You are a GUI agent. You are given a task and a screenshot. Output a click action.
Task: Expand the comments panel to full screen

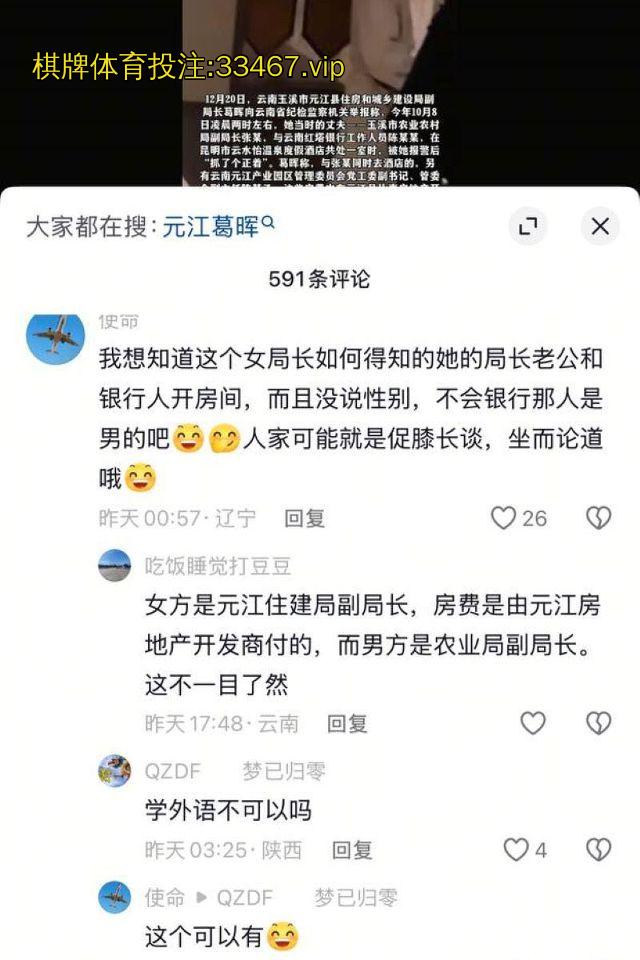tap(528, 226)
